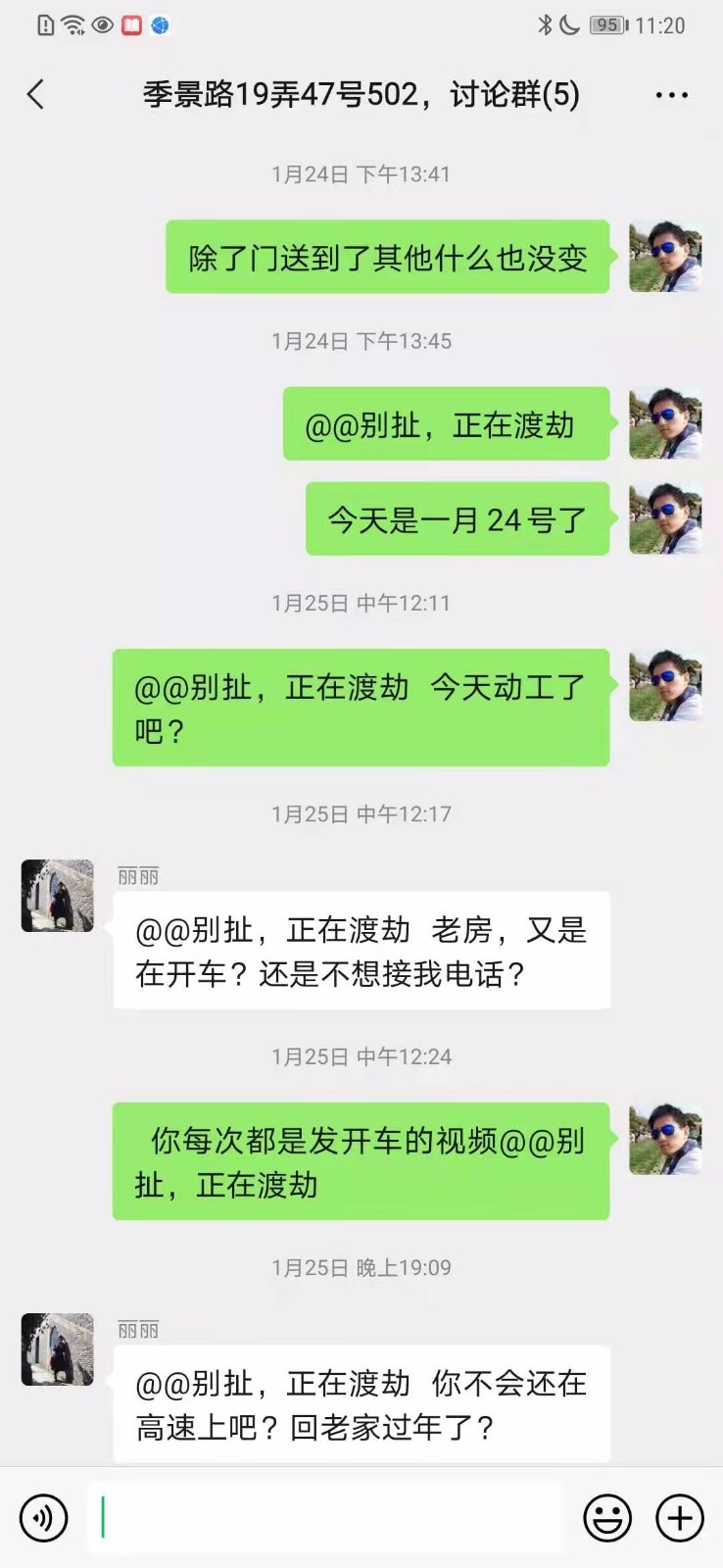The image size is (723, 1568).
Task: Open the group chat options menu
Action: [x=671, y=95]
